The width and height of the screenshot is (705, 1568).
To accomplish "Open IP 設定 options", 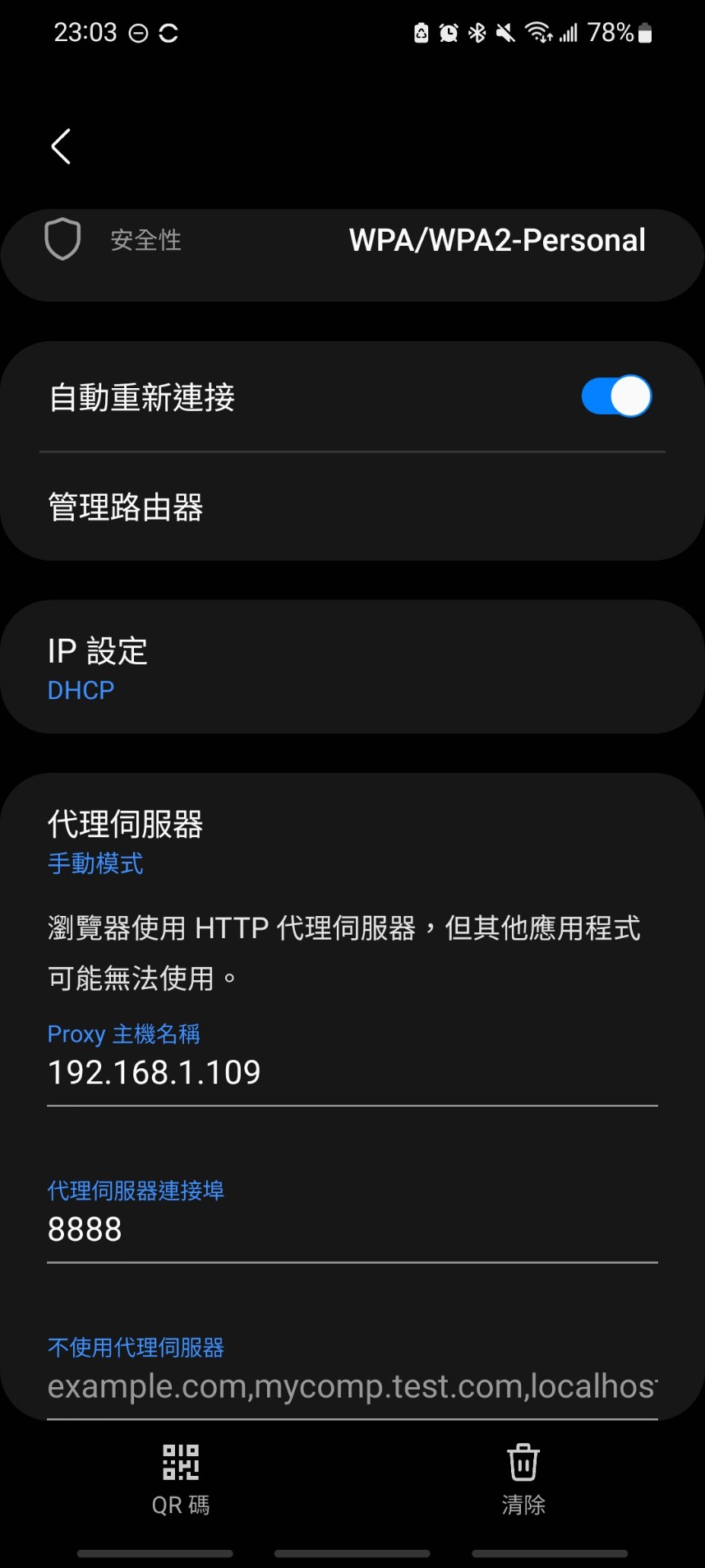I will [x=352, y=667].
